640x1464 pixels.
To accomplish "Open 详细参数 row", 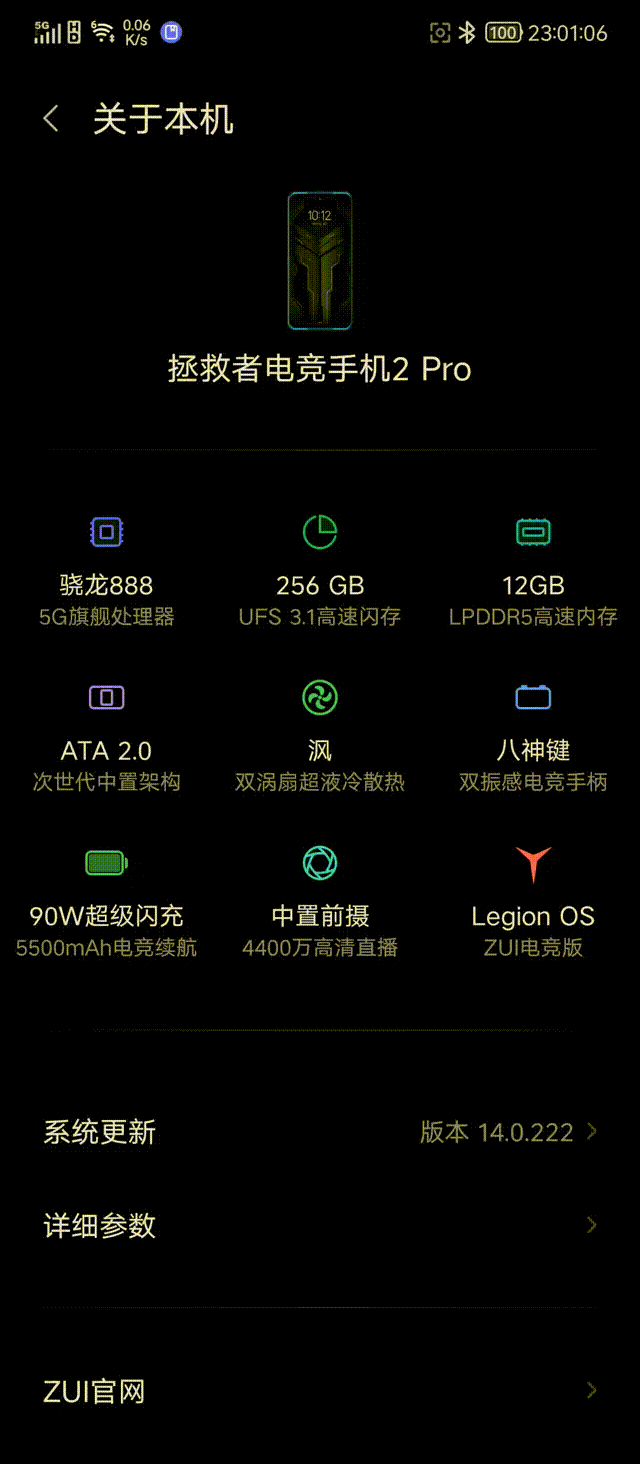I will tap(320, 1225).
